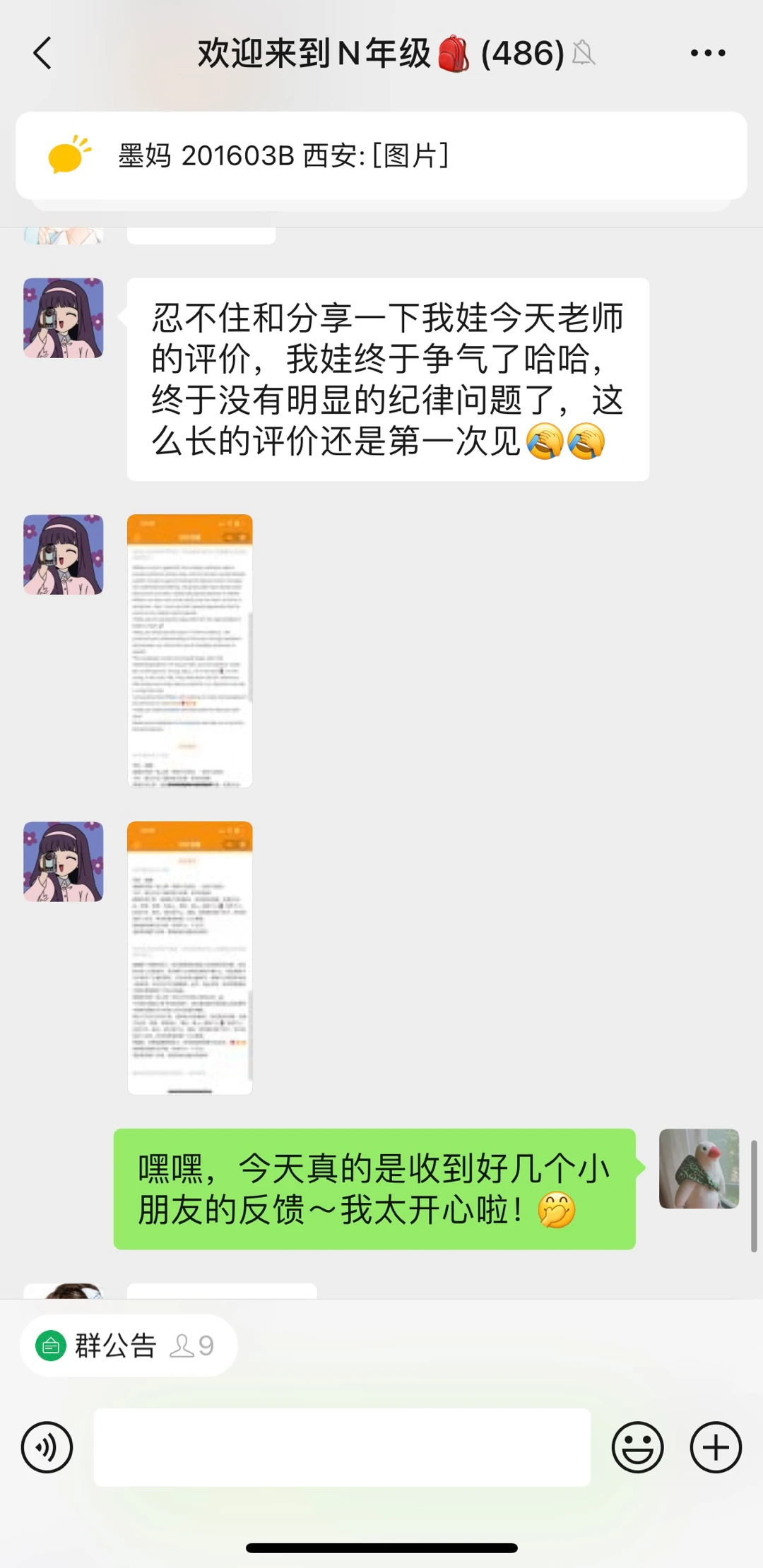763x1568 pixels.
Task: Switch to voice message input
Action: [x=47, y=1447]
